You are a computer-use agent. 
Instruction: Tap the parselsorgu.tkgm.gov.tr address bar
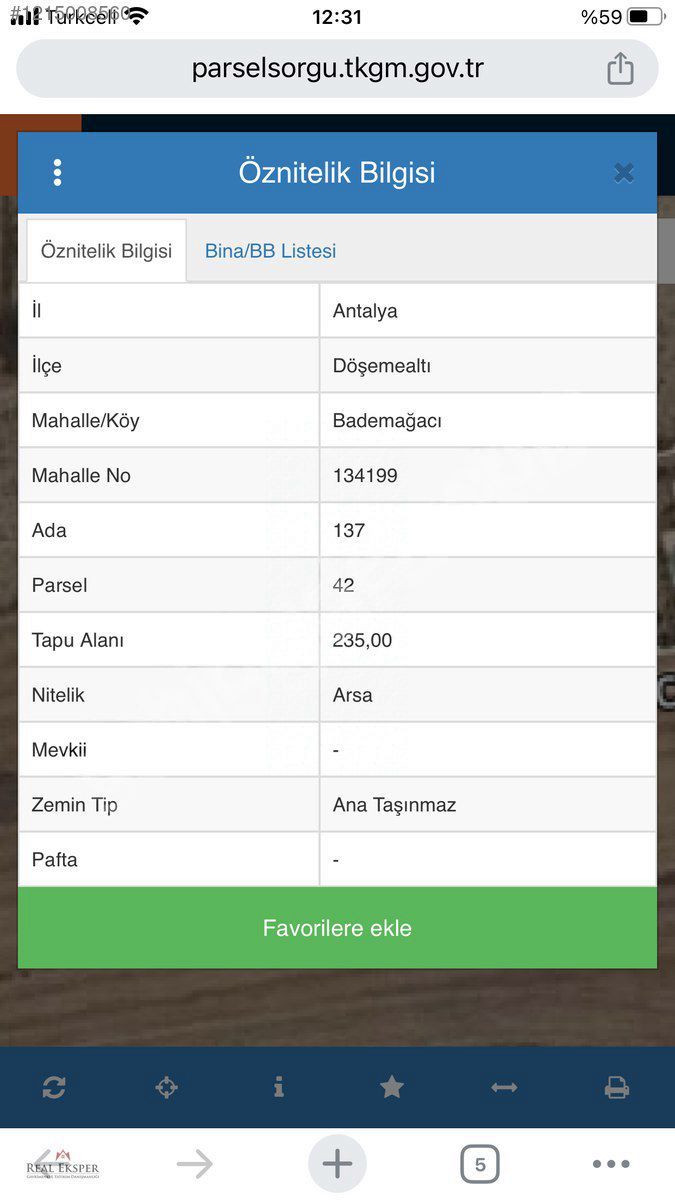pyautogui.click(x=337, y=69)
